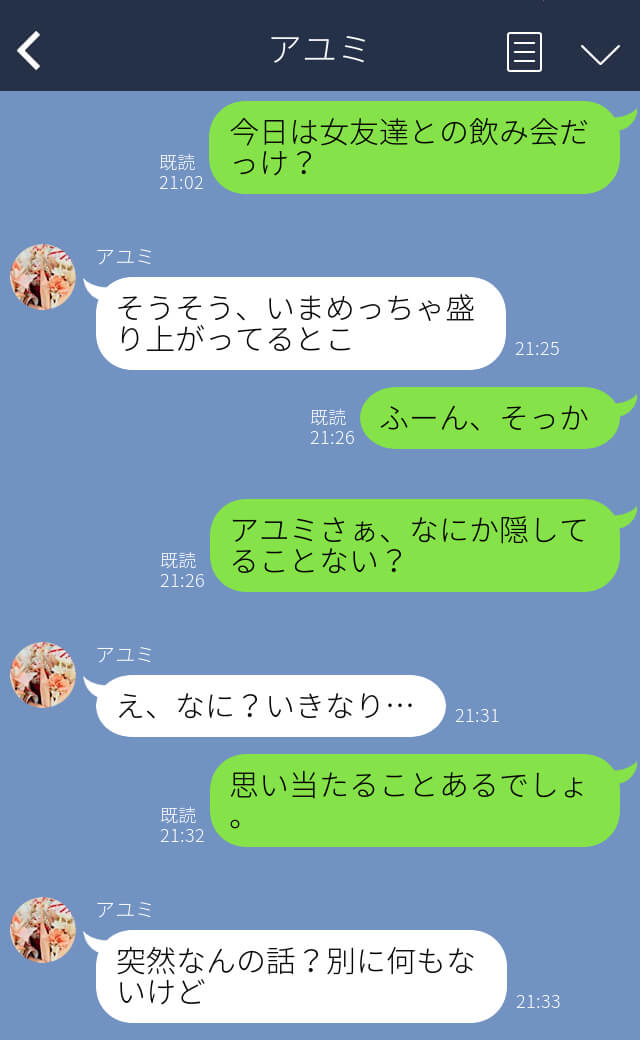640x1040 pixels.
Task: Open the notes icon in header
Action: [x=524, y=52]
